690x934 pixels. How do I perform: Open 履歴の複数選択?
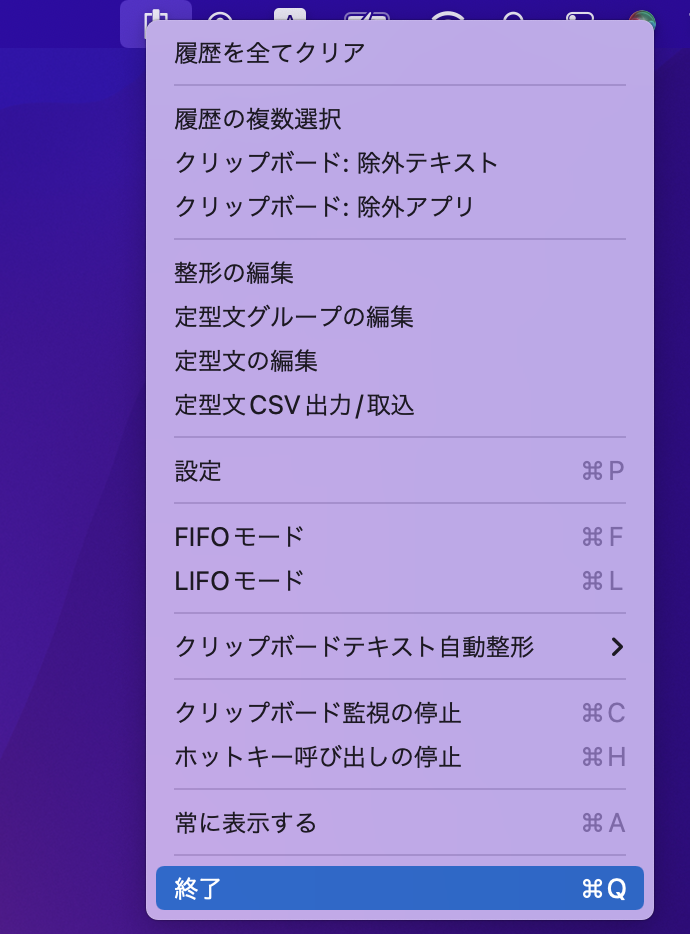tap(400, 119)
